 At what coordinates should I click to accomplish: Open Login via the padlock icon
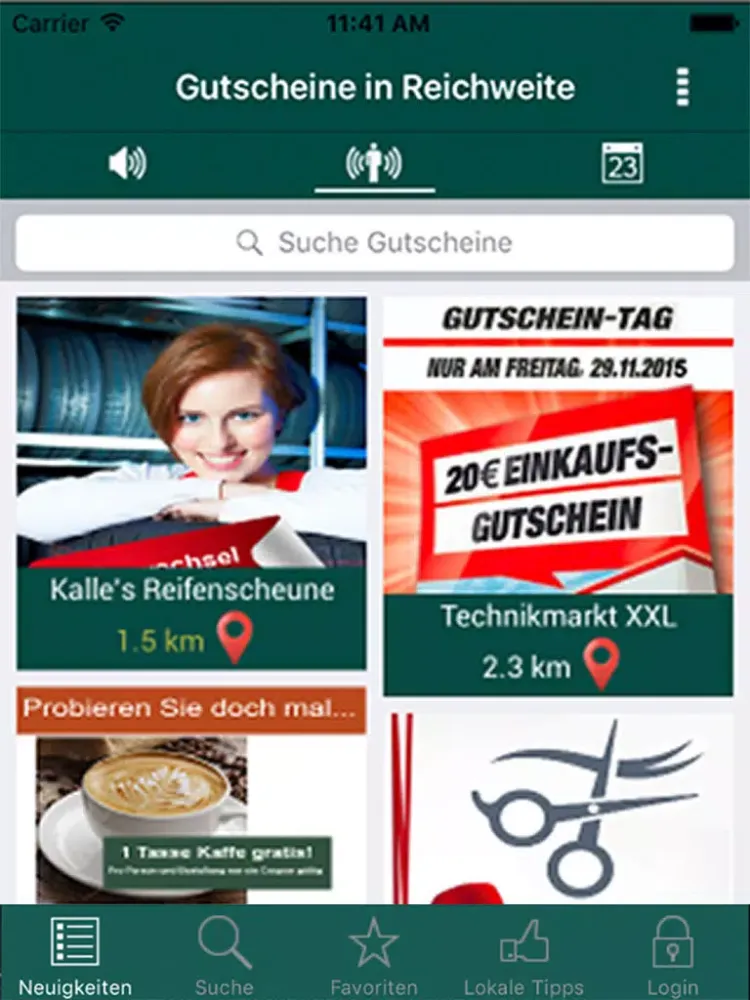tap(672, 940)
